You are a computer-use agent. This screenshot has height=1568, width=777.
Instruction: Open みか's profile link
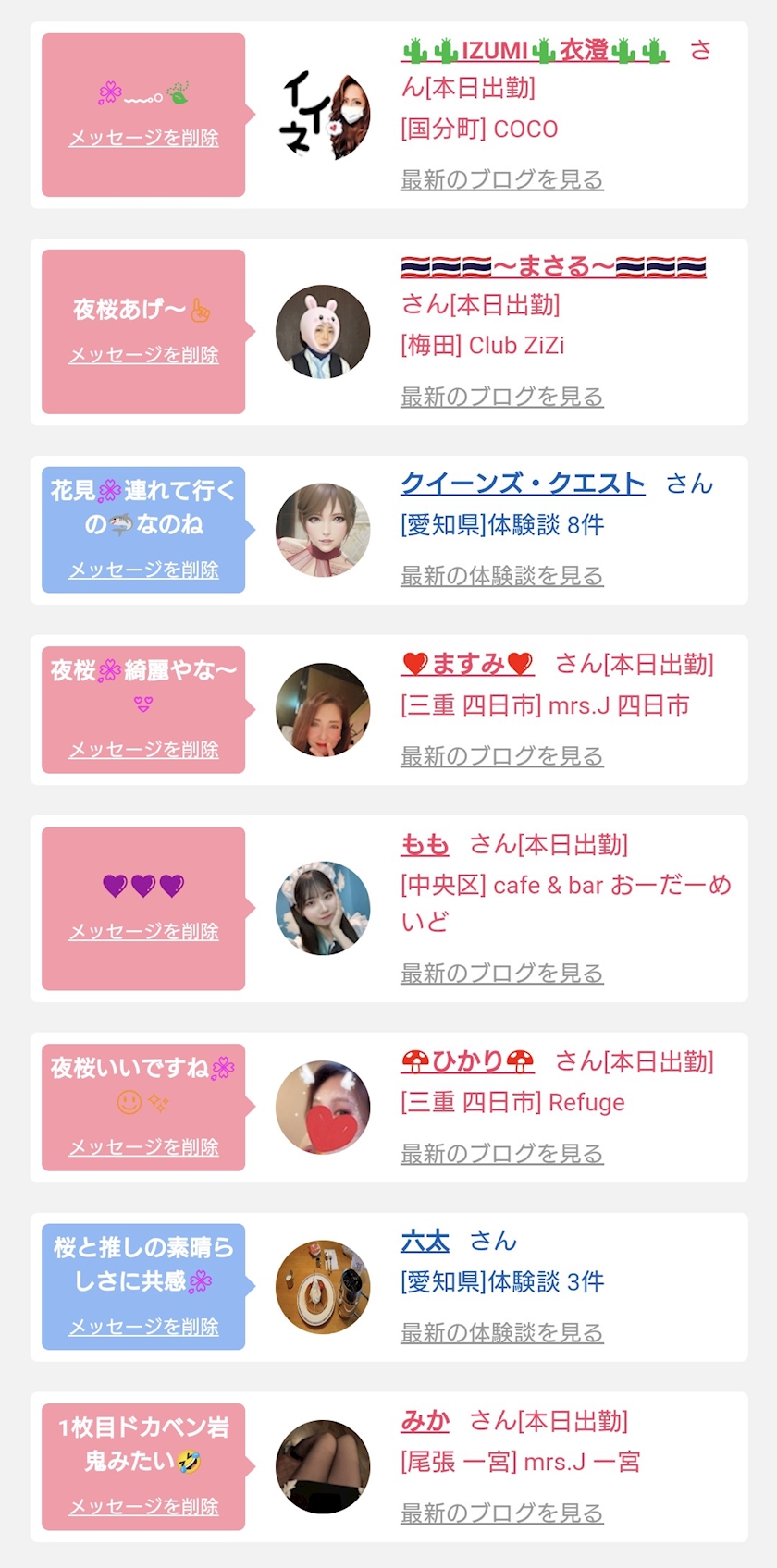tap(425, 1421)
